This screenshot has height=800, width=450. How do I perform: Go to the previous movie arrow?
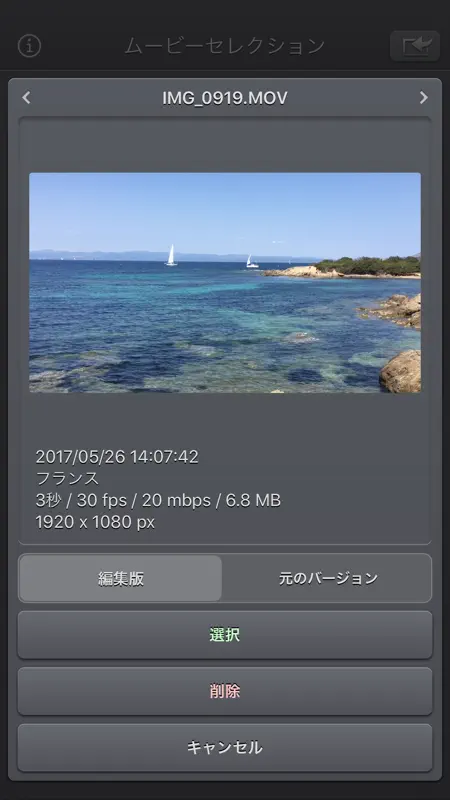tap(27, 97)
